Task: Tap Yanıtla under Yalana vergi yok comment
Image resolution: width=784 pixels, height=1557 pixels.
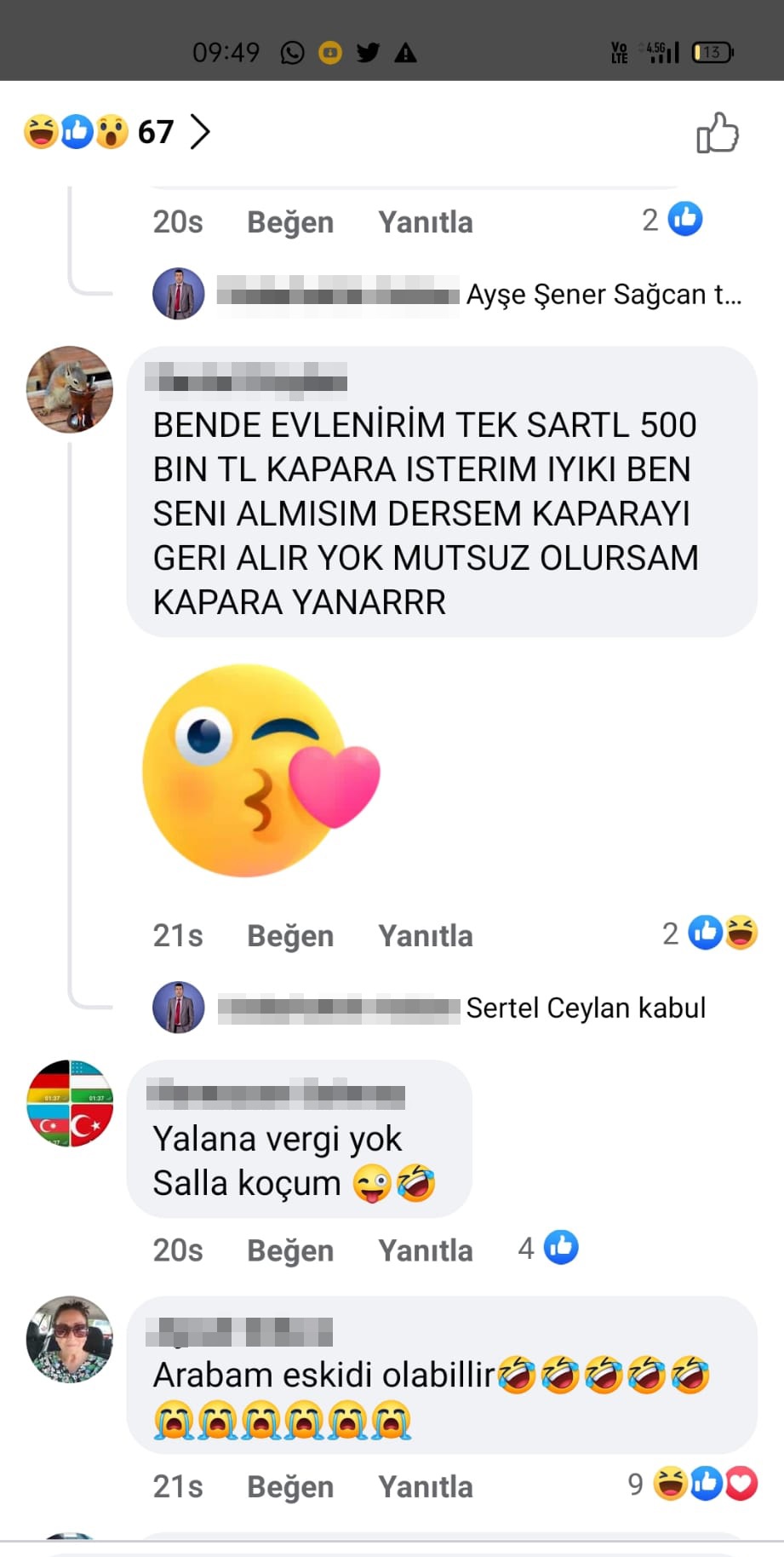Action: [426, 1250]
